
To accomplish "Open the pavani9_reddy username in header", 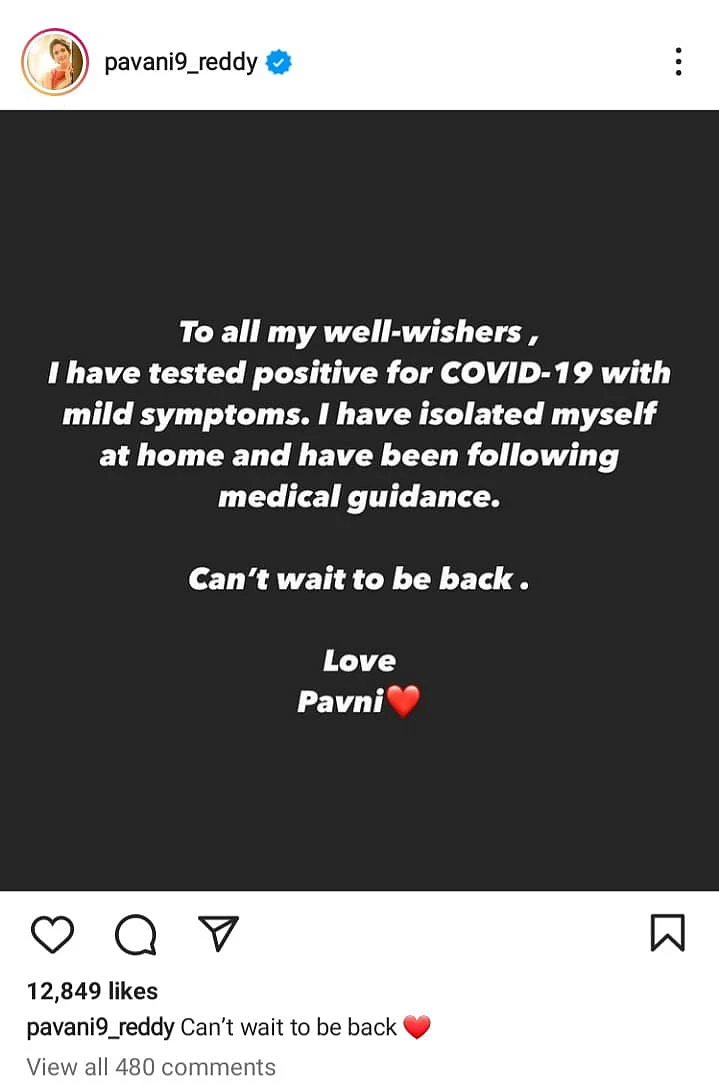I will pyautogui.click(x=181, y=62).
